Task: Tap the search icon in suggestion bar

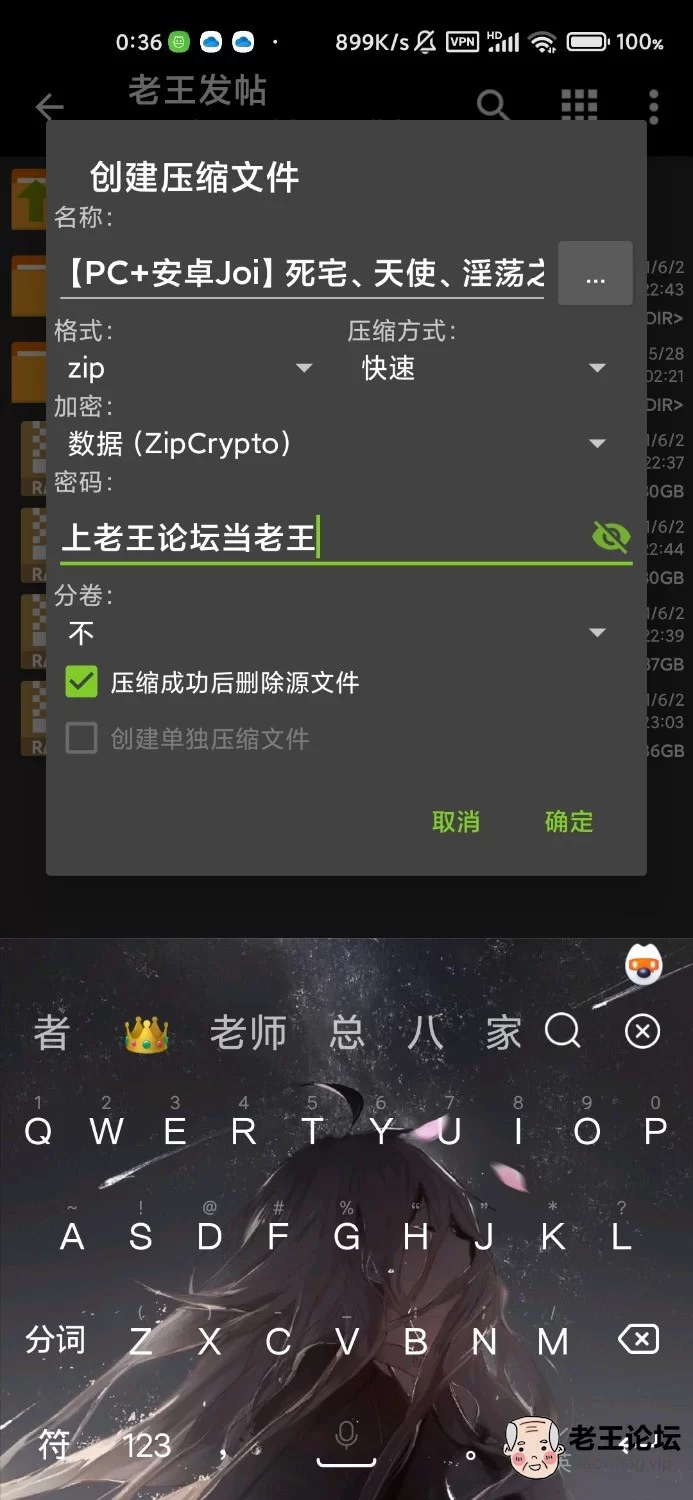Action: click(563, 1031)
